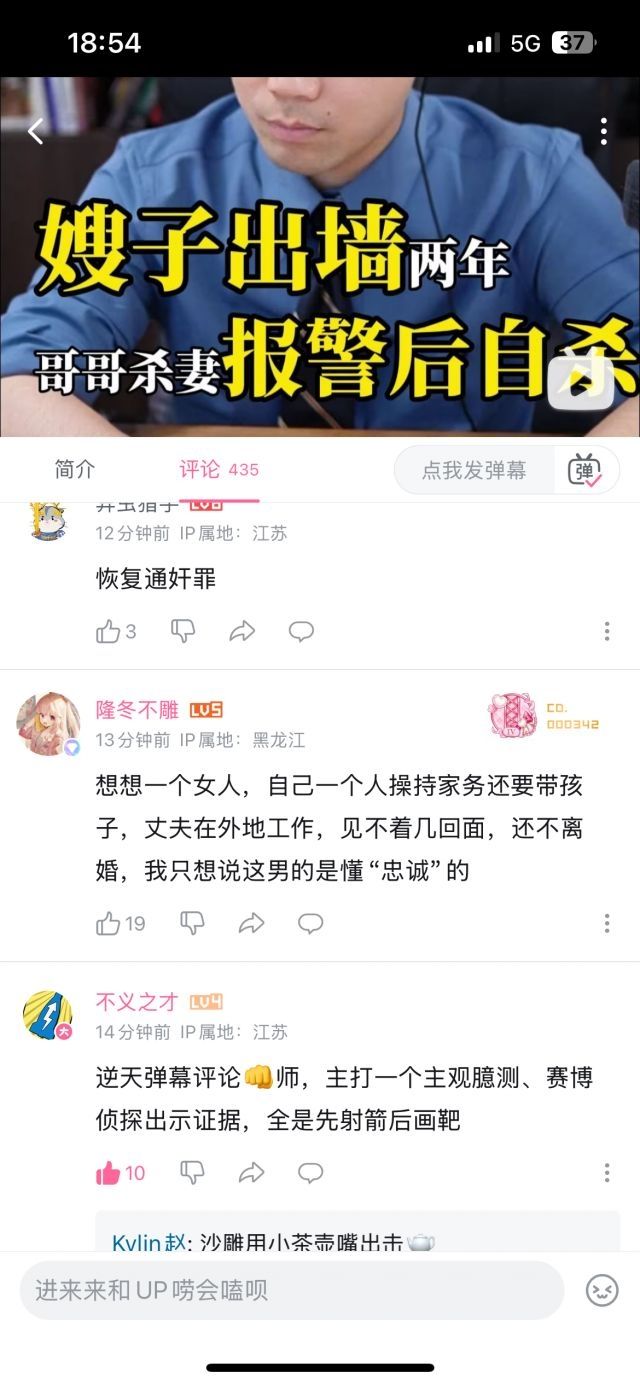This screenshot has height=1385, width=640.
Task: Unlike 不义之才's comment
Action: point(109,1173)
